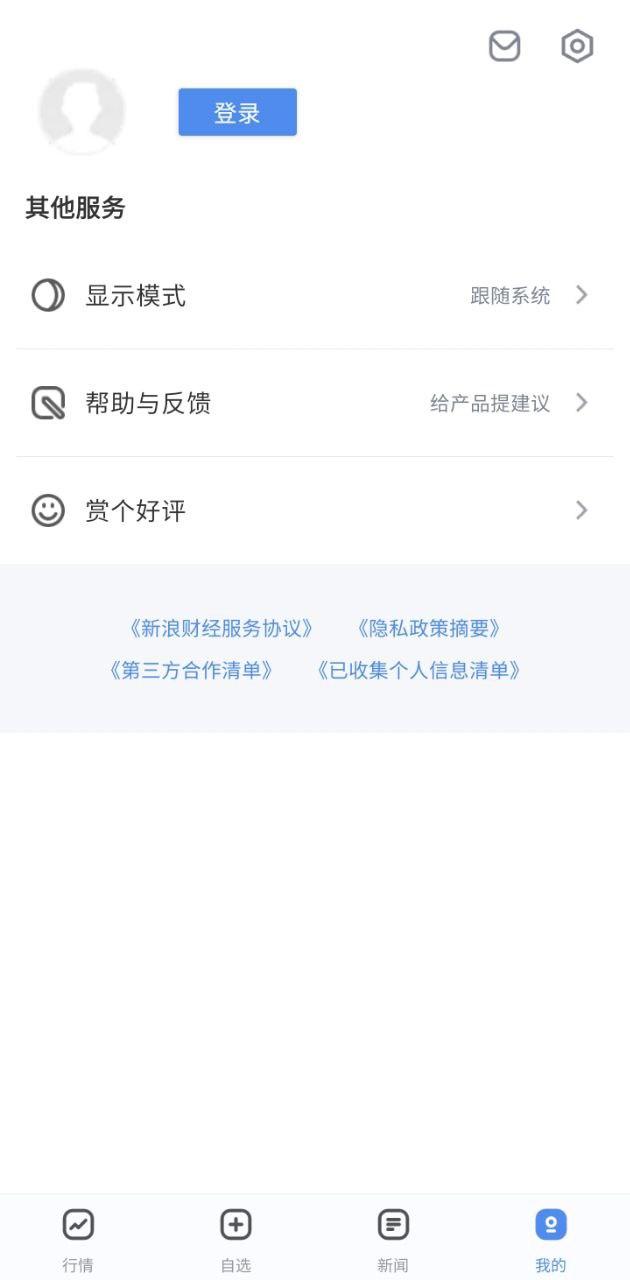
Task: Open the 已收集个人信息清单 link
Action: [418, 670]
